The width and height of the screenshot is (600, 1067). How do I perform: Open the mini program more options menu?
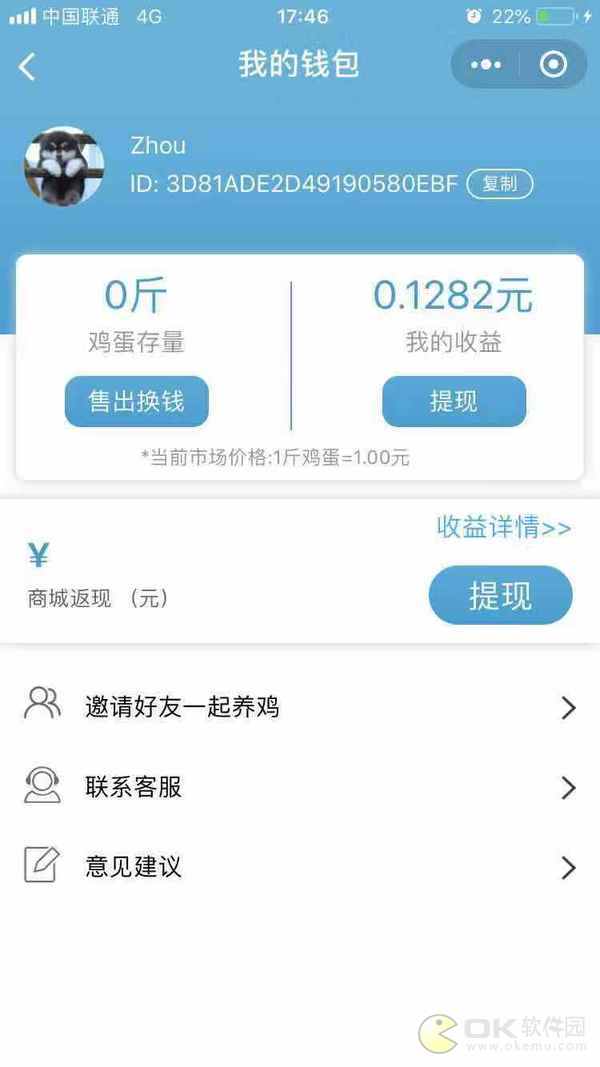(486, 65)
